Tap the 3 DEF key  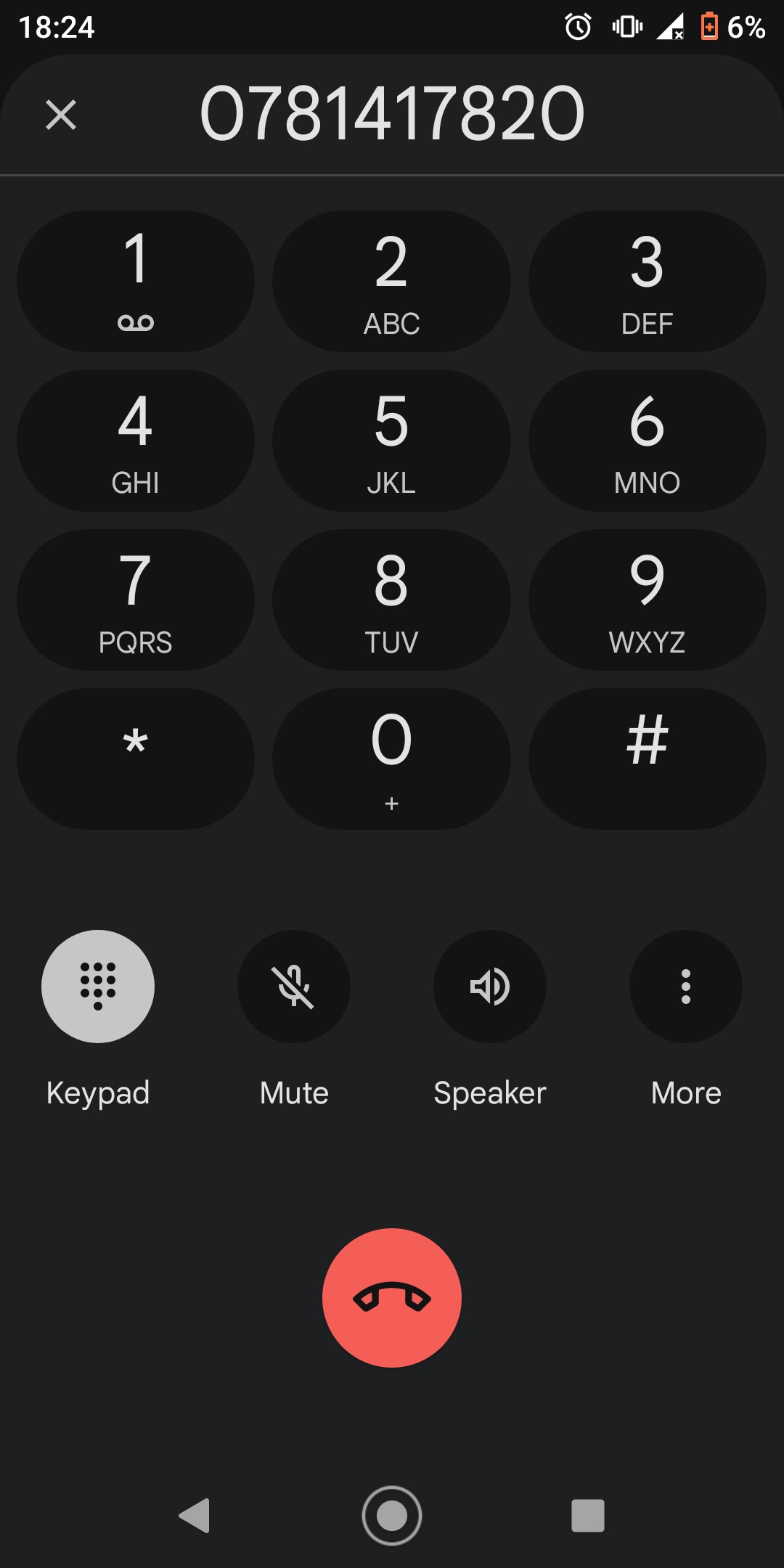point(647,281)
